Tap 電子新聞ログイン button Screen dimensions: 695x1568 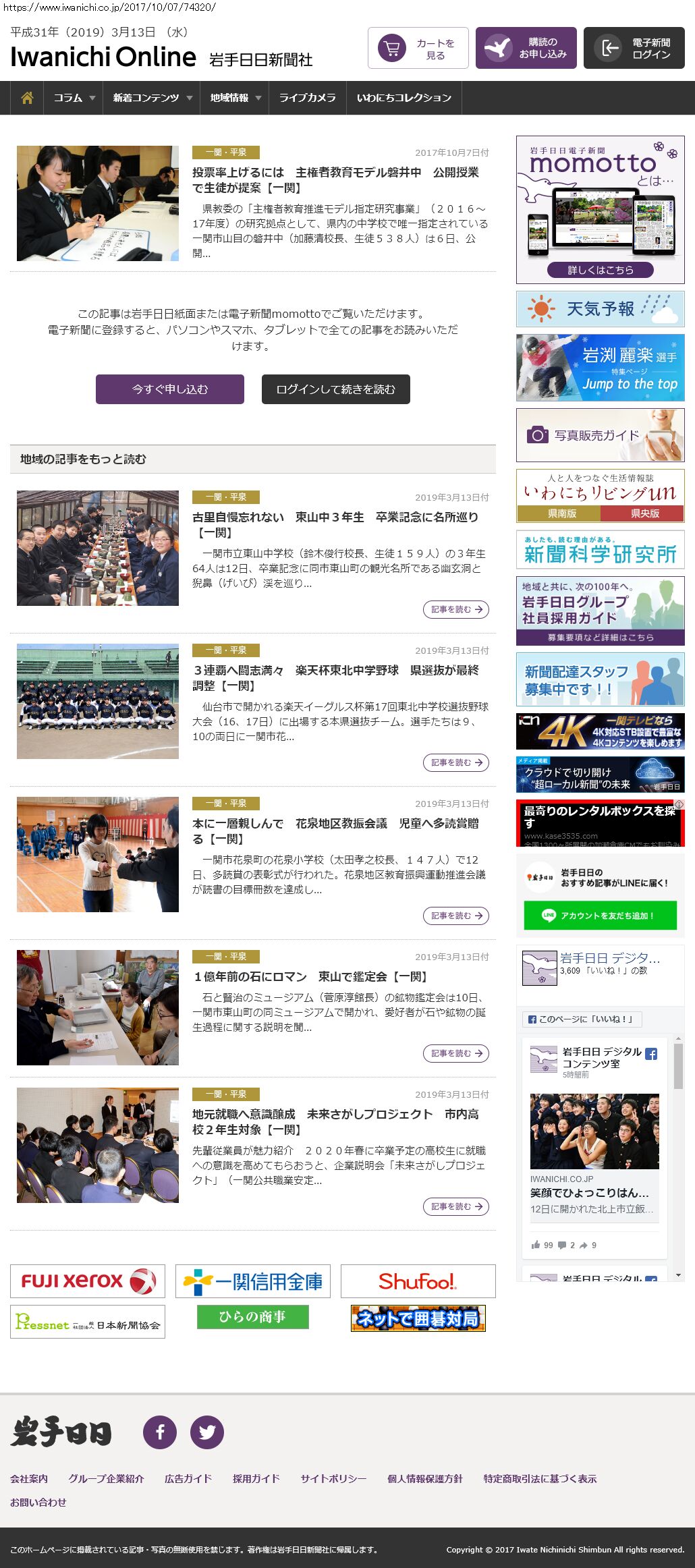634,49
